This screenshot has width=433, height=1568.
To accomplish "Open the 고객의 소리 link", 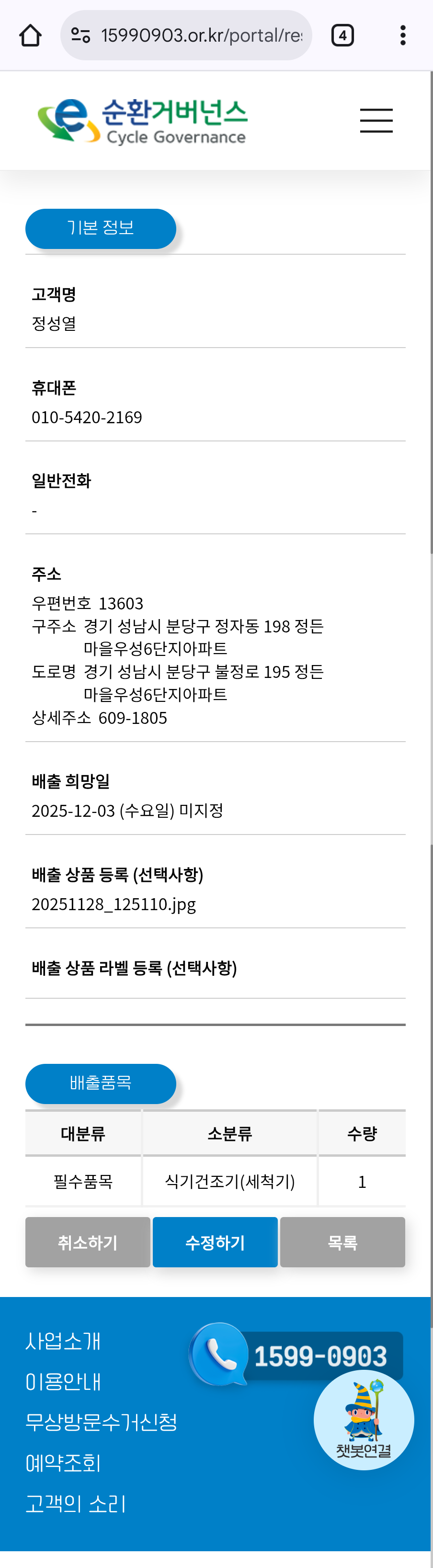I will tap(76, 1503).
